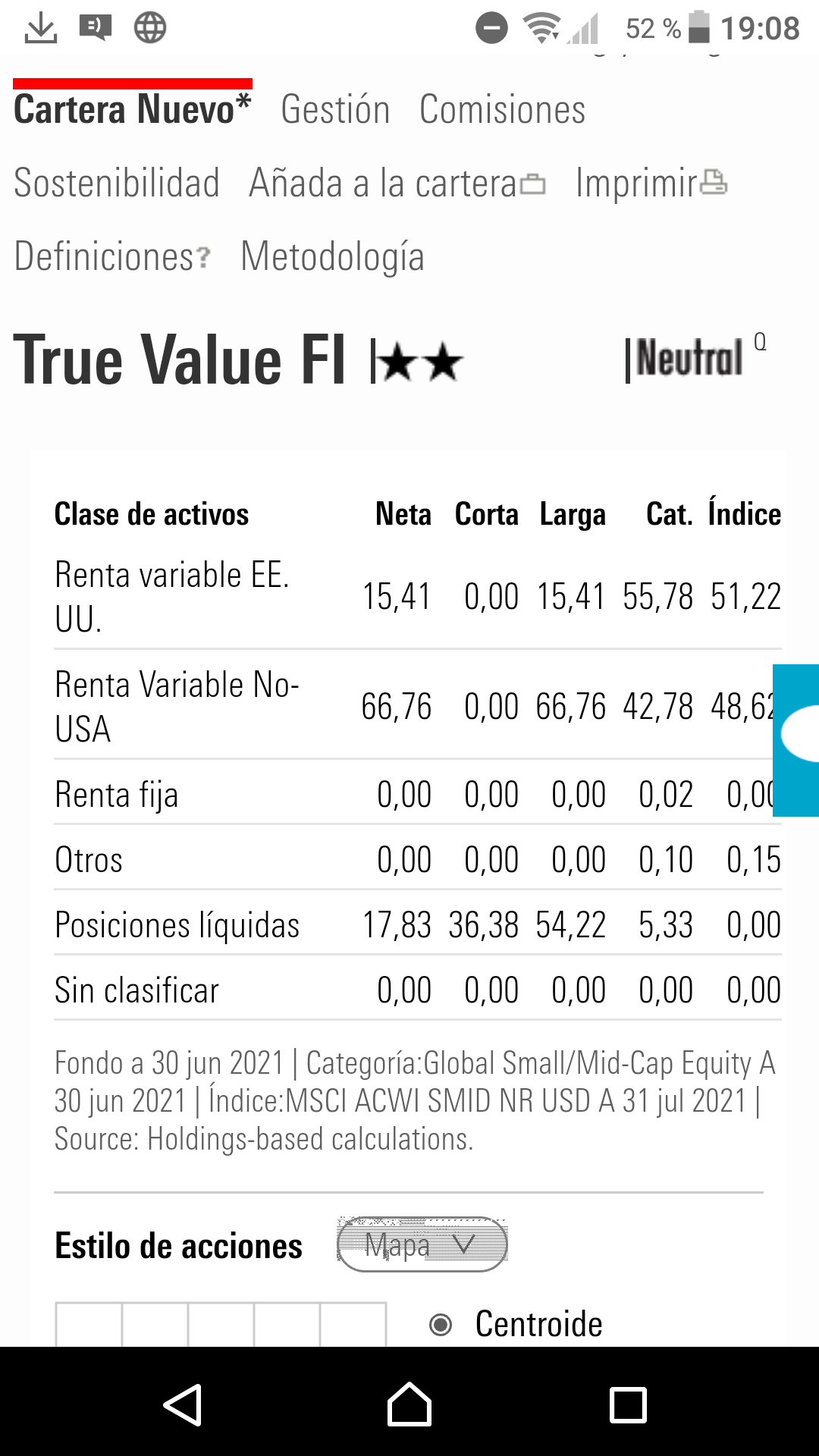Open the Comisiones tab

pos(502,109)
